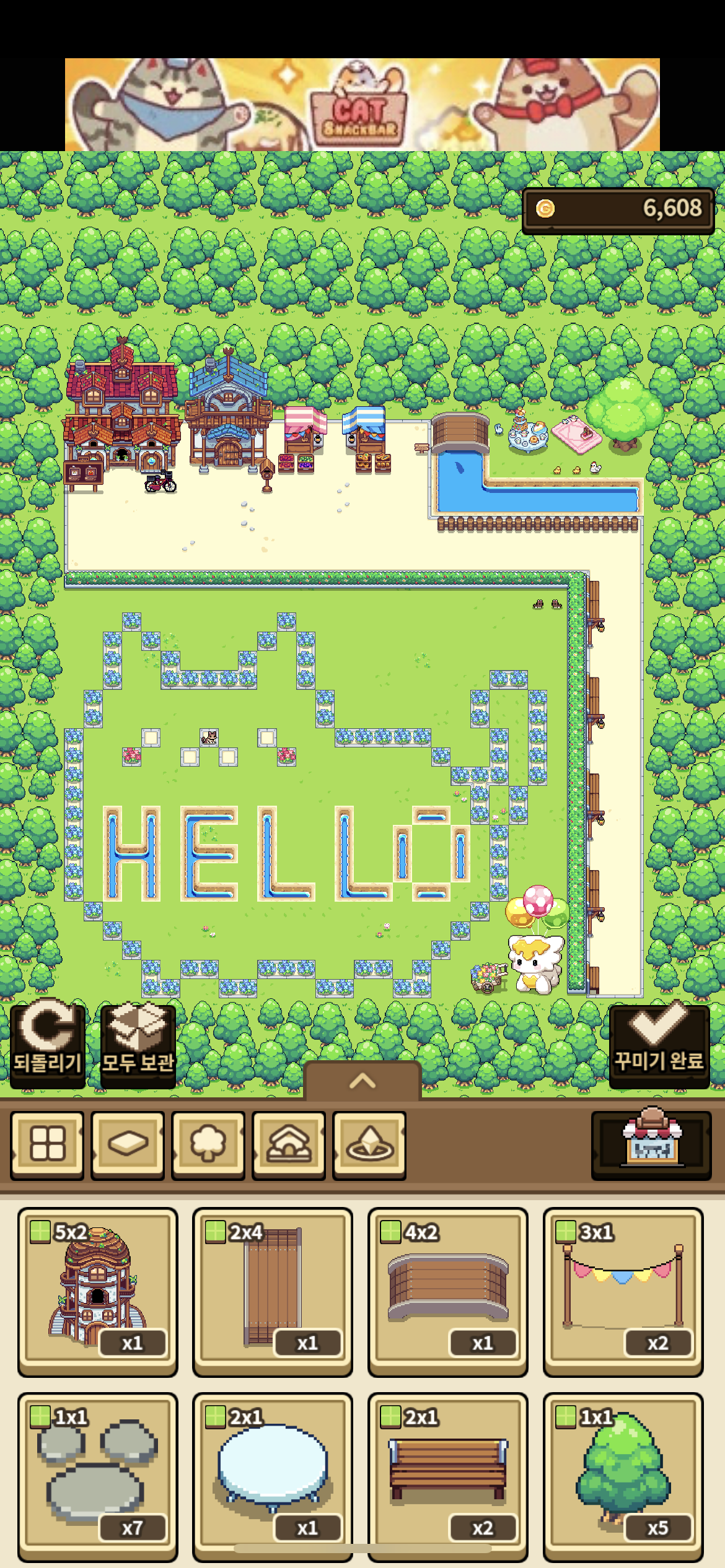This screenshot has width=725, height=1568.
Task: Tap the 되돌리기 undo button
Action: coord(48,1046)
